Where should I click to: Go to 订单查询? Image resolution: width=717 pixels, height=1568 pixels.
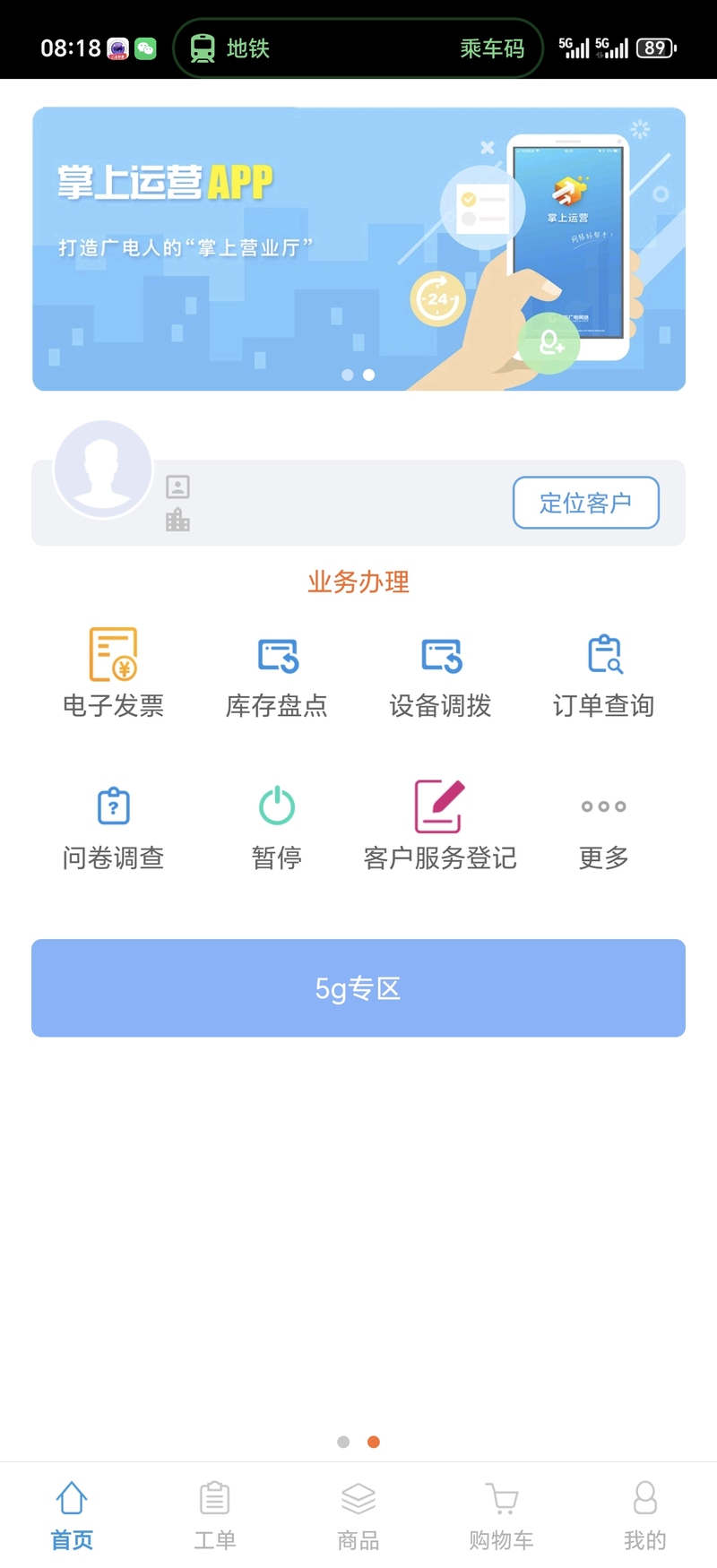(604, 672)
